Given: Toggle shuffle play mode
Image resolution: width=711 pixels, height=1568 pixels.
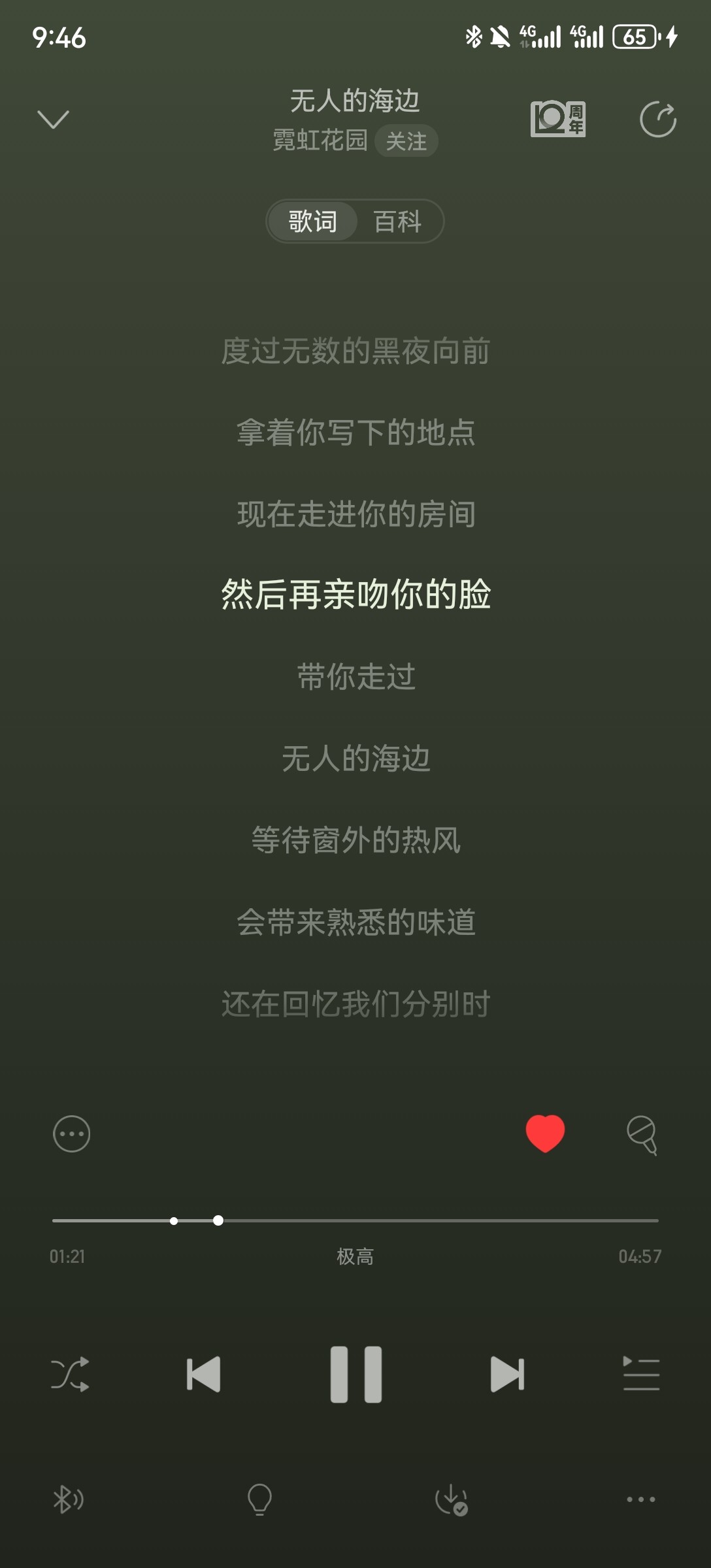Looking at the screenshot, I should tap(70, 1374).
